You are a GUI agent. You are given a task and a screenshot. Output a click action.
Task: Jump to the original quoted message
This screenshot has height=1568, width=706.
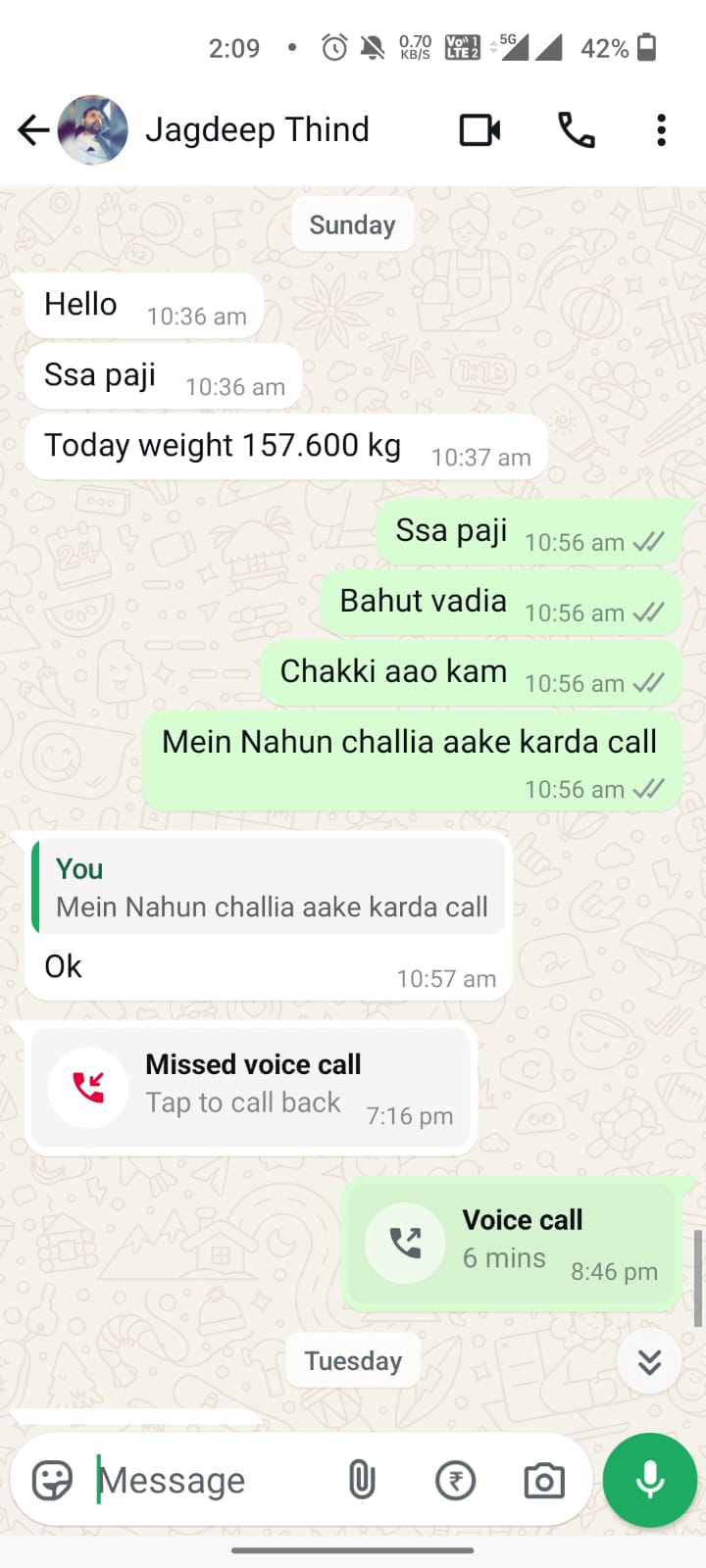269,888
